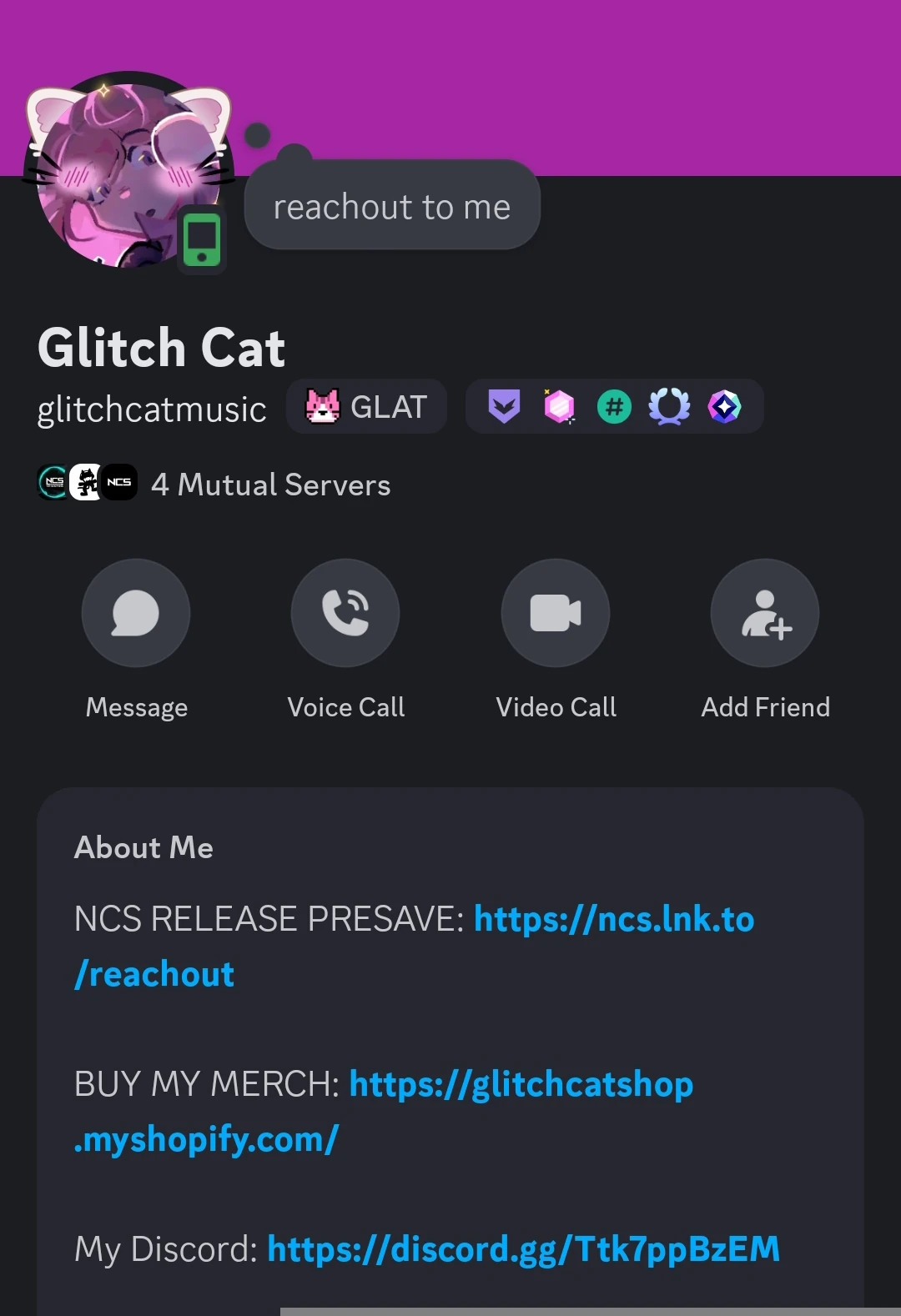
Task: Open the glitchcatshop.myshopify.com merch link
Action: click(521, 1085)
